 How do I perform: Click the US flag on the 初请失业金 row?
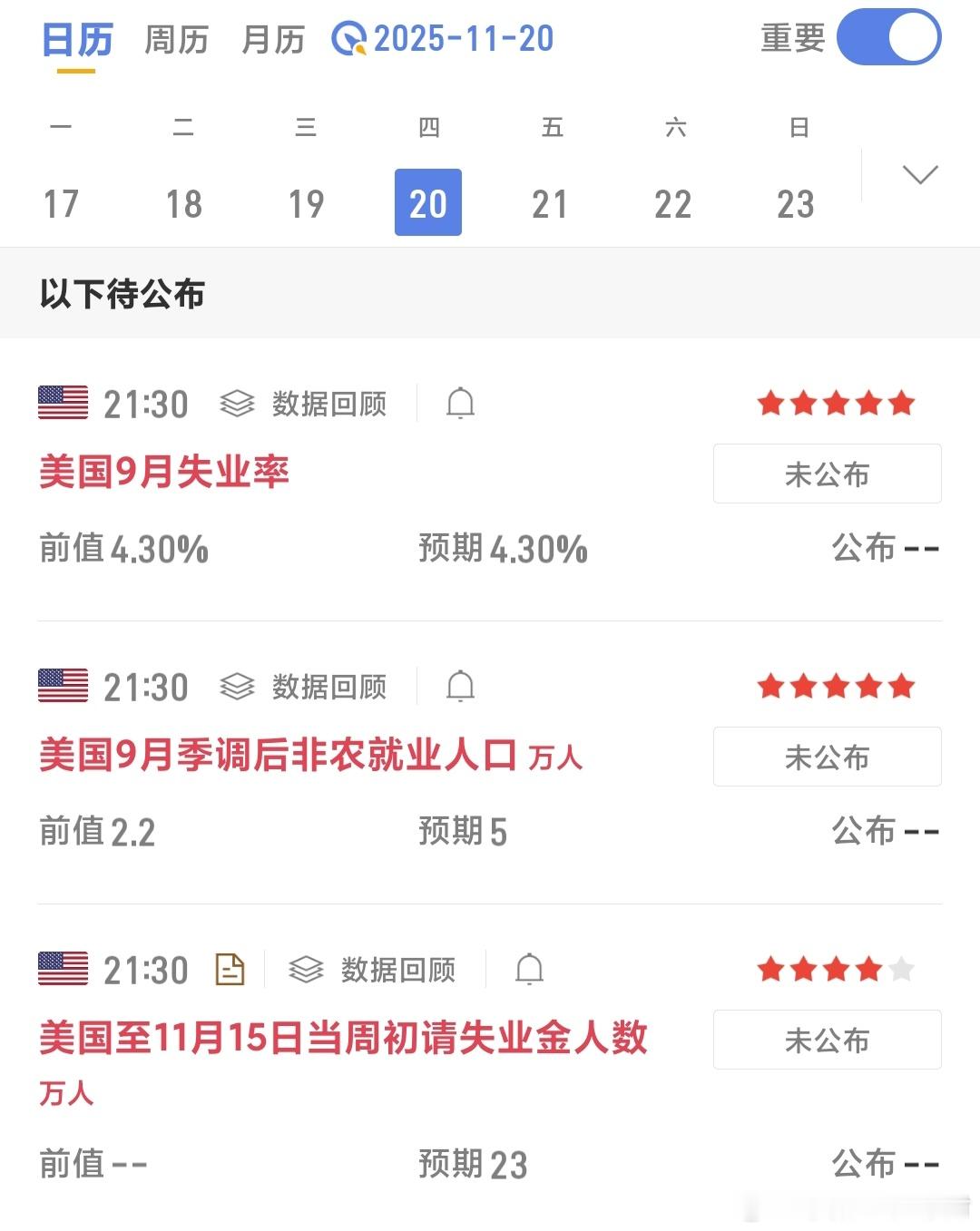[62, 970]
